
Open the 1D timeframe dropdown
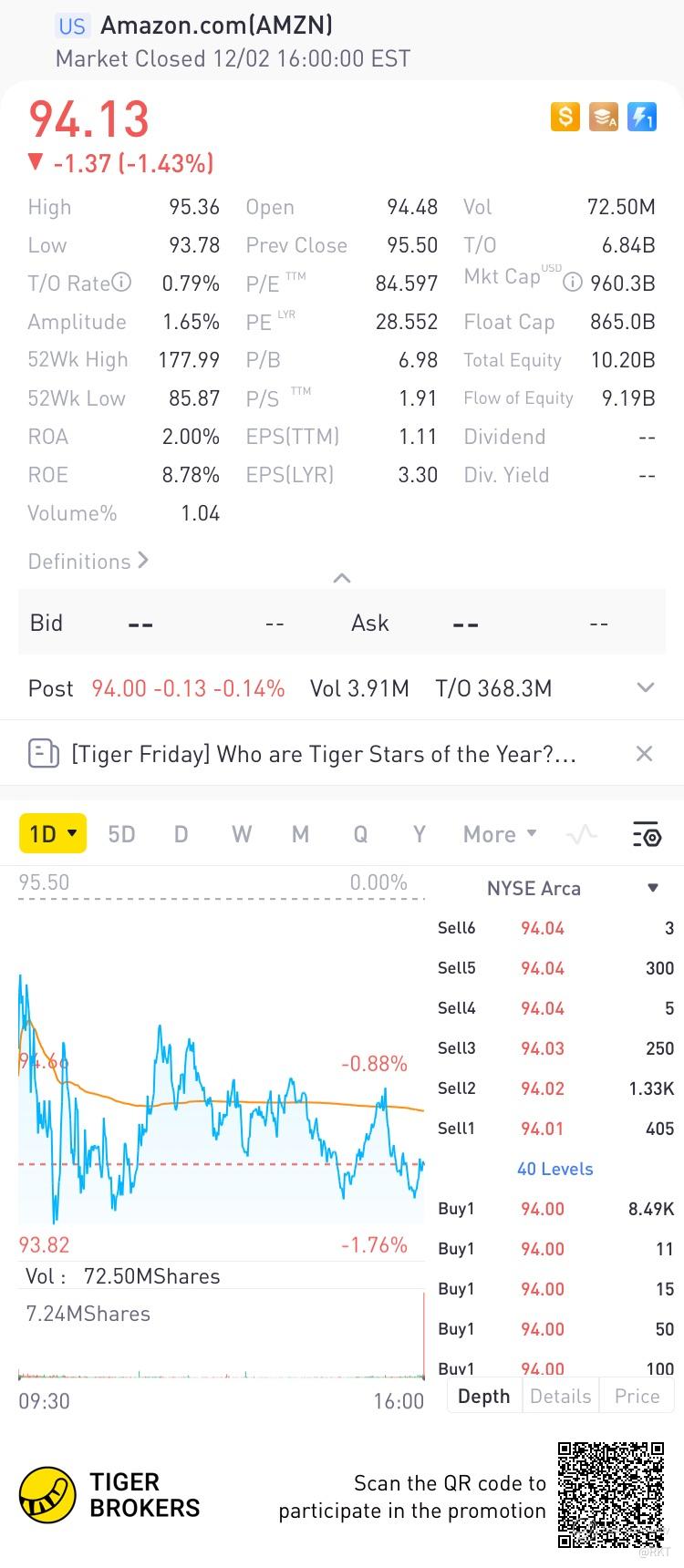point(53,834)
